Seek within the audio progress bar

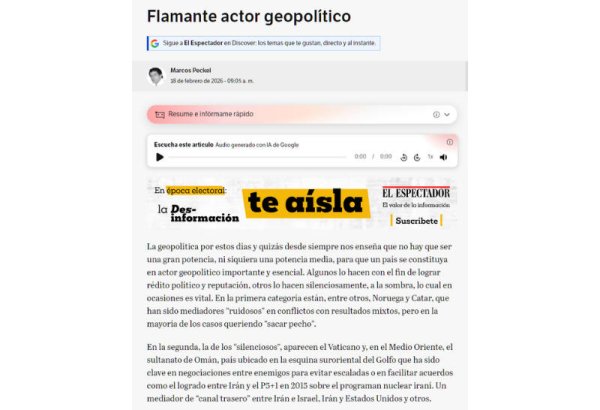[258, 157]
